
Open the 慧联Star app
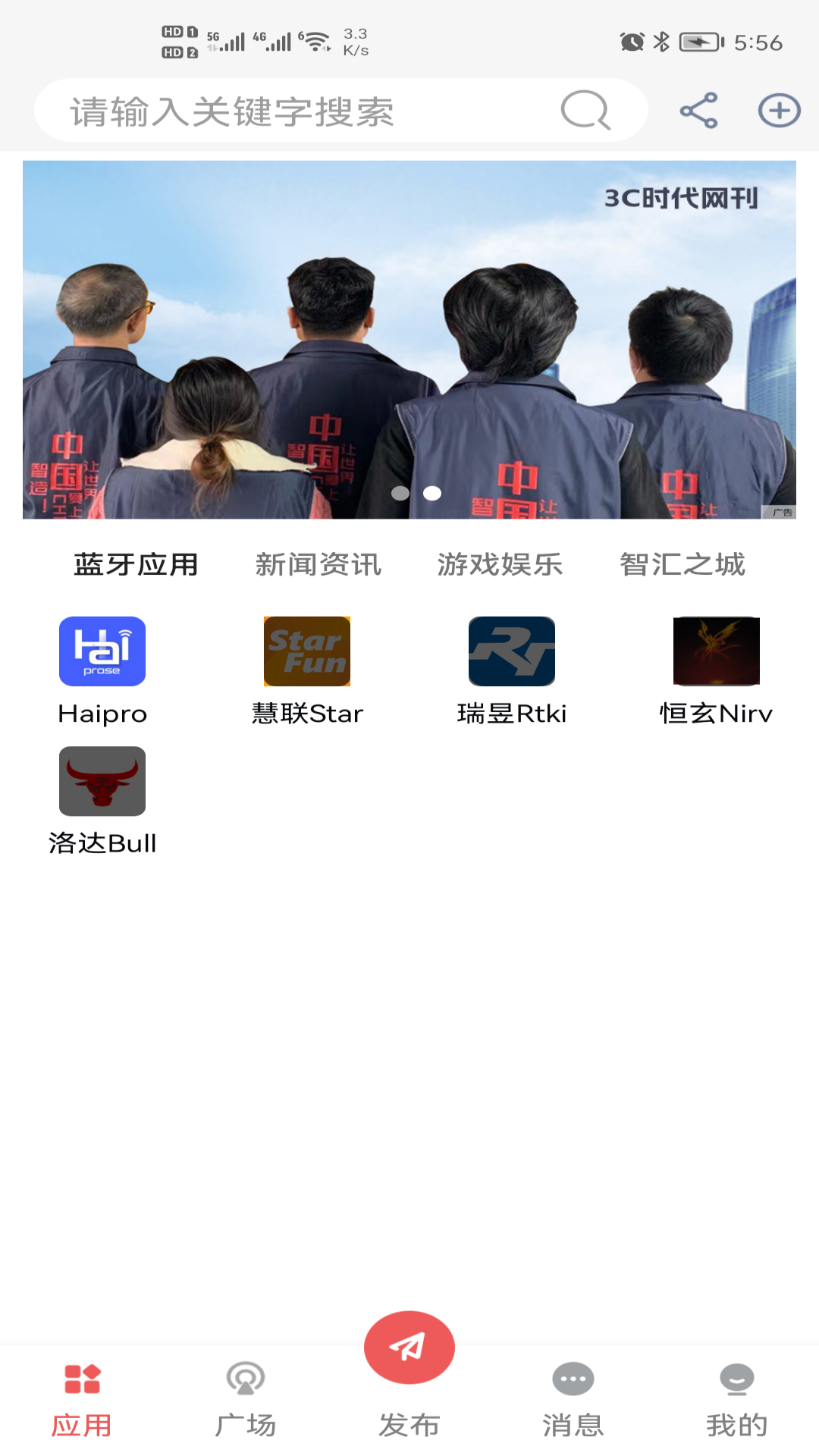[307, 651]
